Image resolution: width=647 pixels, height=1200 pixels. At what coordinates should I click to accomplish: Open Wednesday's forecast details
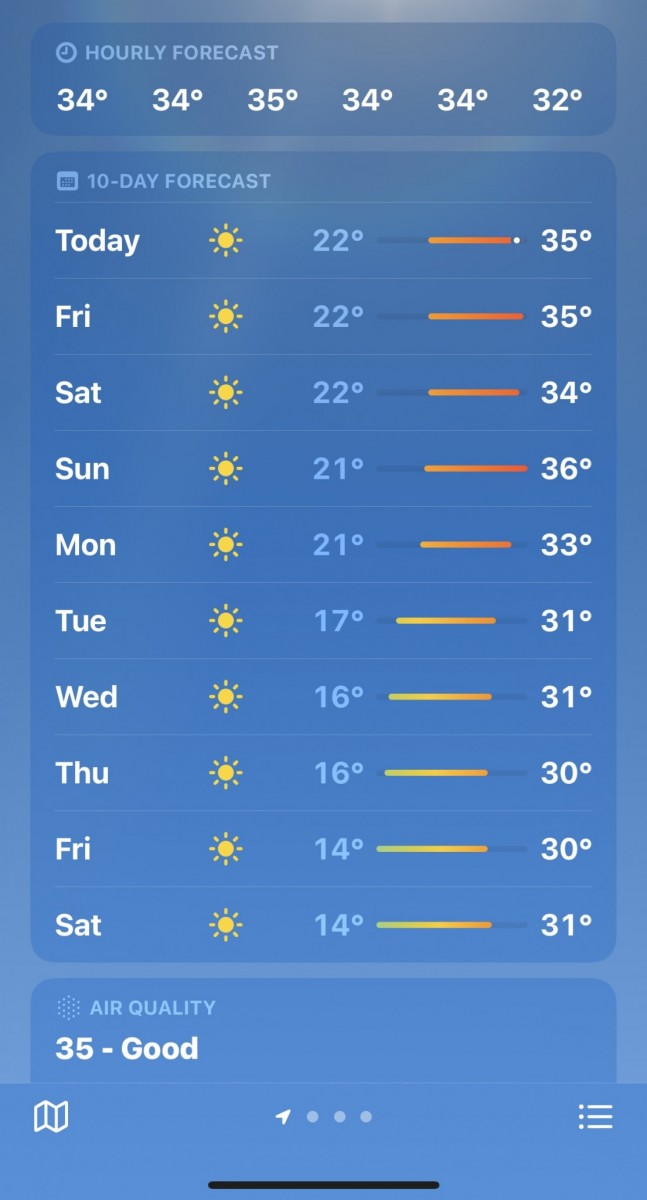pos(323,697)
